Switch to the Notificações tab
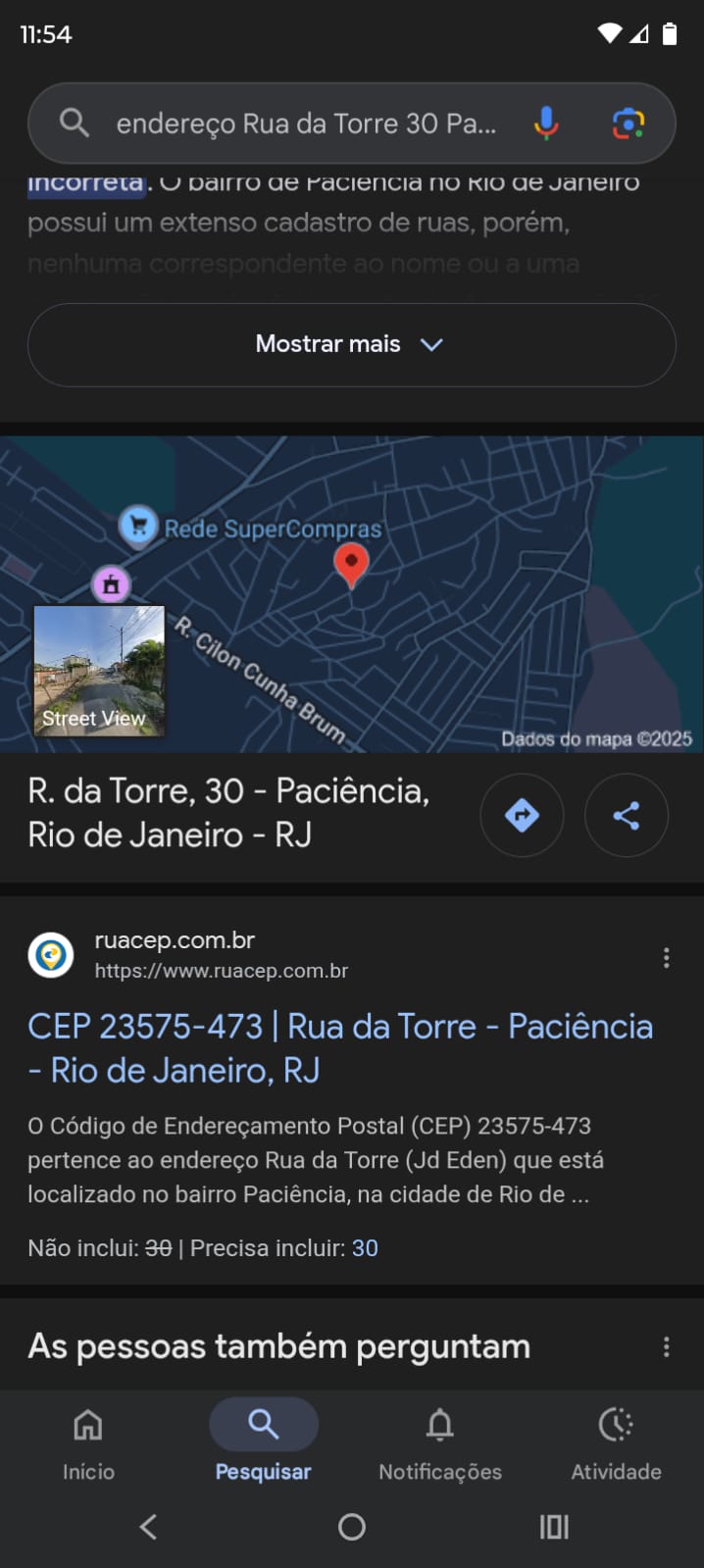 [x=440, y=1442]
